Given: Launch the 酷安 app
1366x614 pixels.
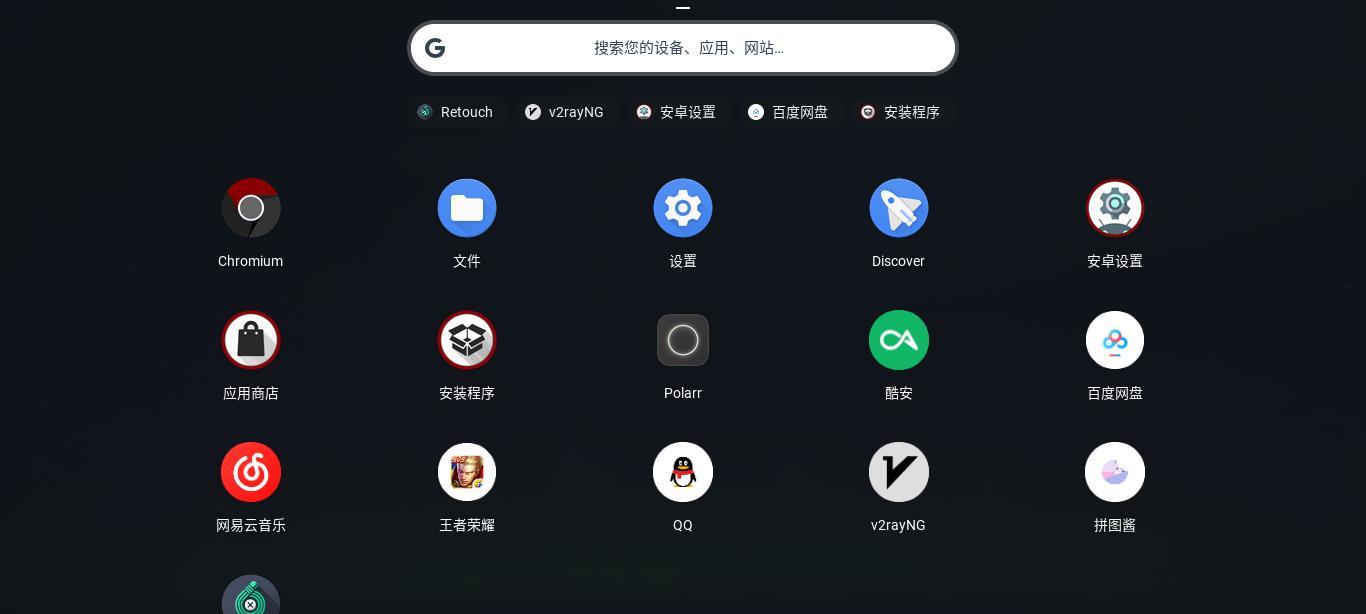Looking at the screenshot, I should pos(899,341).
